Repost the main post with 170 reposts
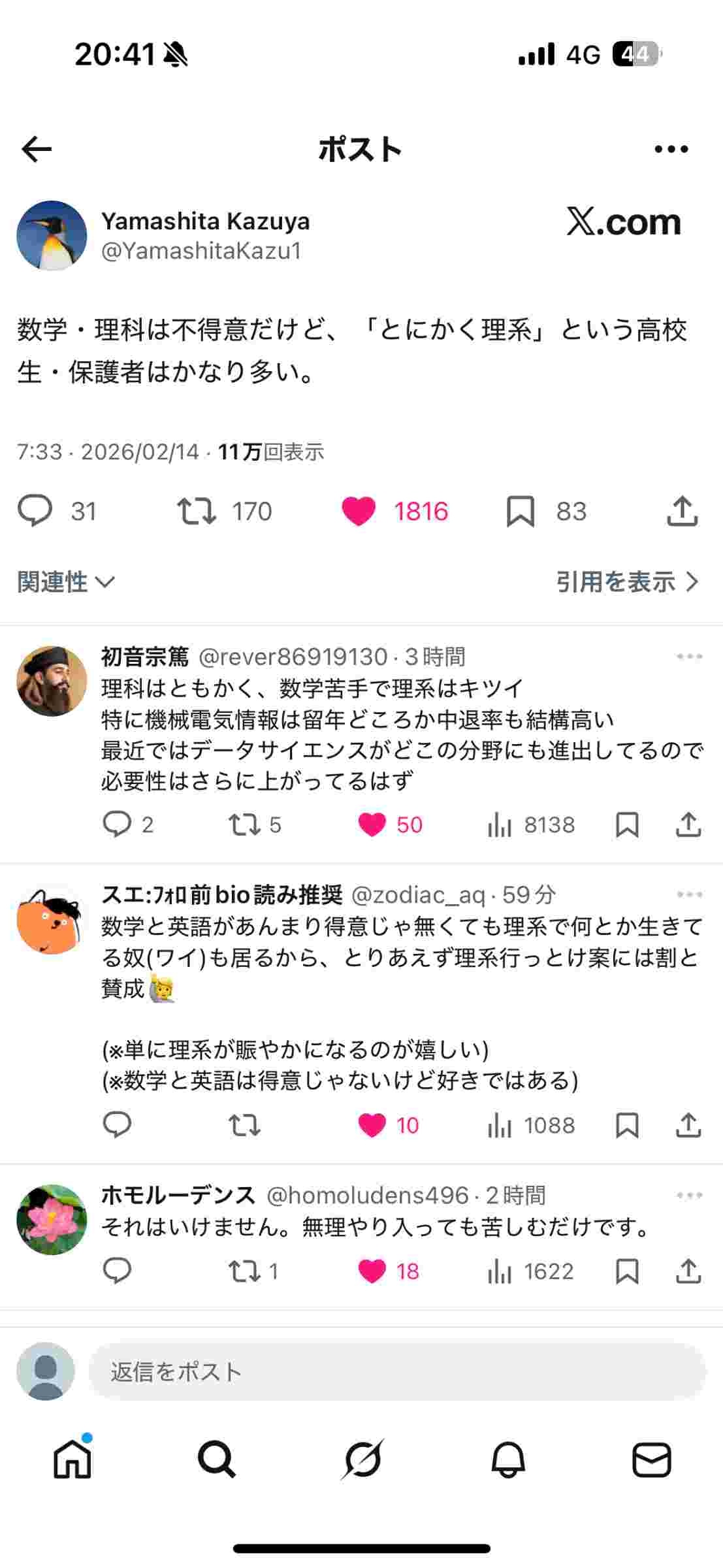 (x=197, y=511)
